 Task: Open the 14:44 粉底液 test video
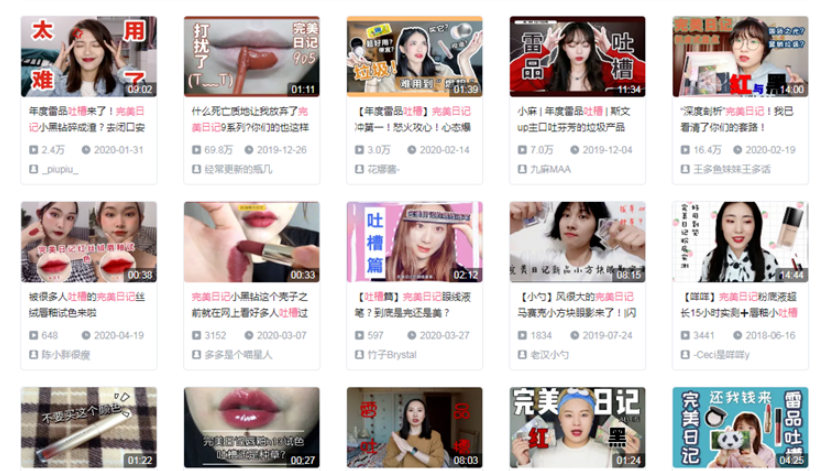click(x=740, y=241)
